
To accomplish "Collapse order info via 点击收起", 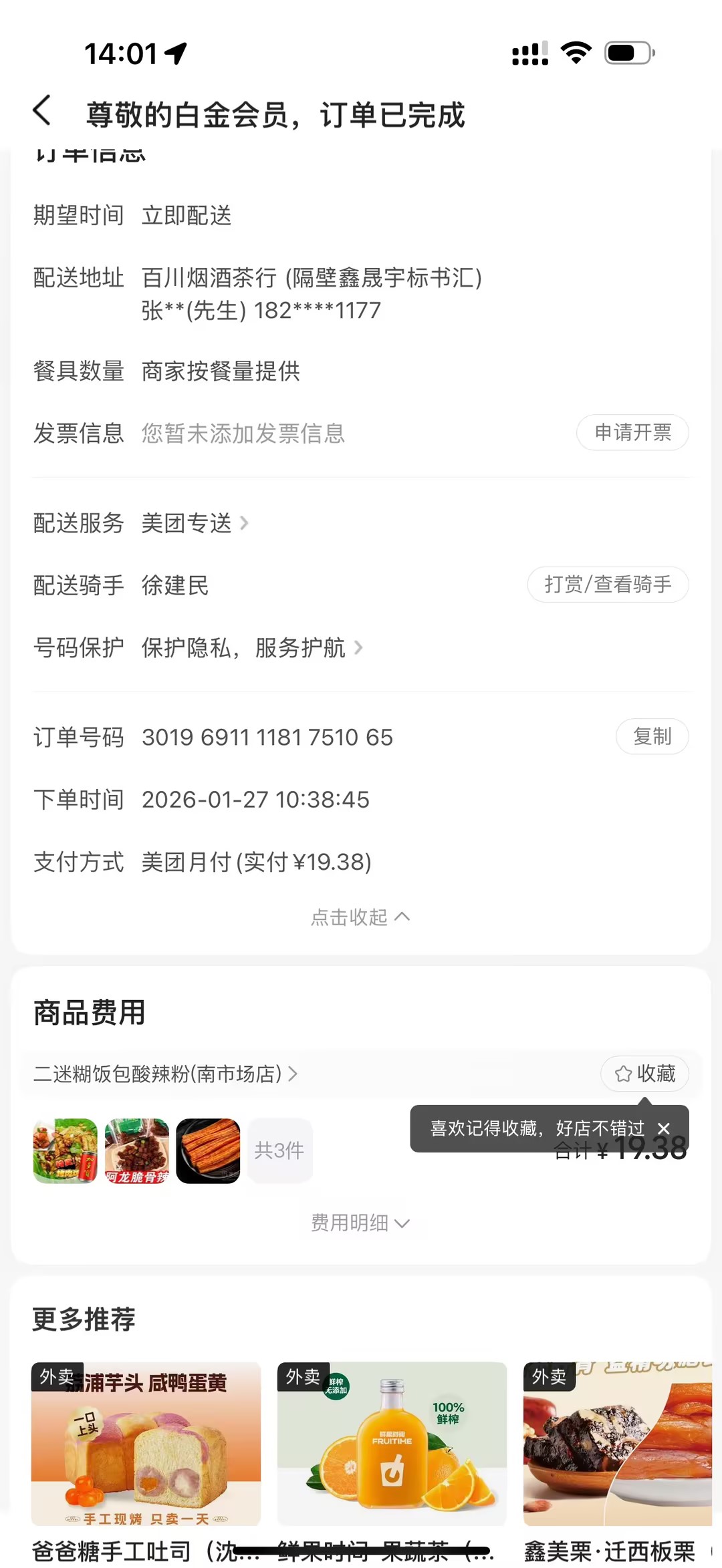I will click(x=360, y=917).
